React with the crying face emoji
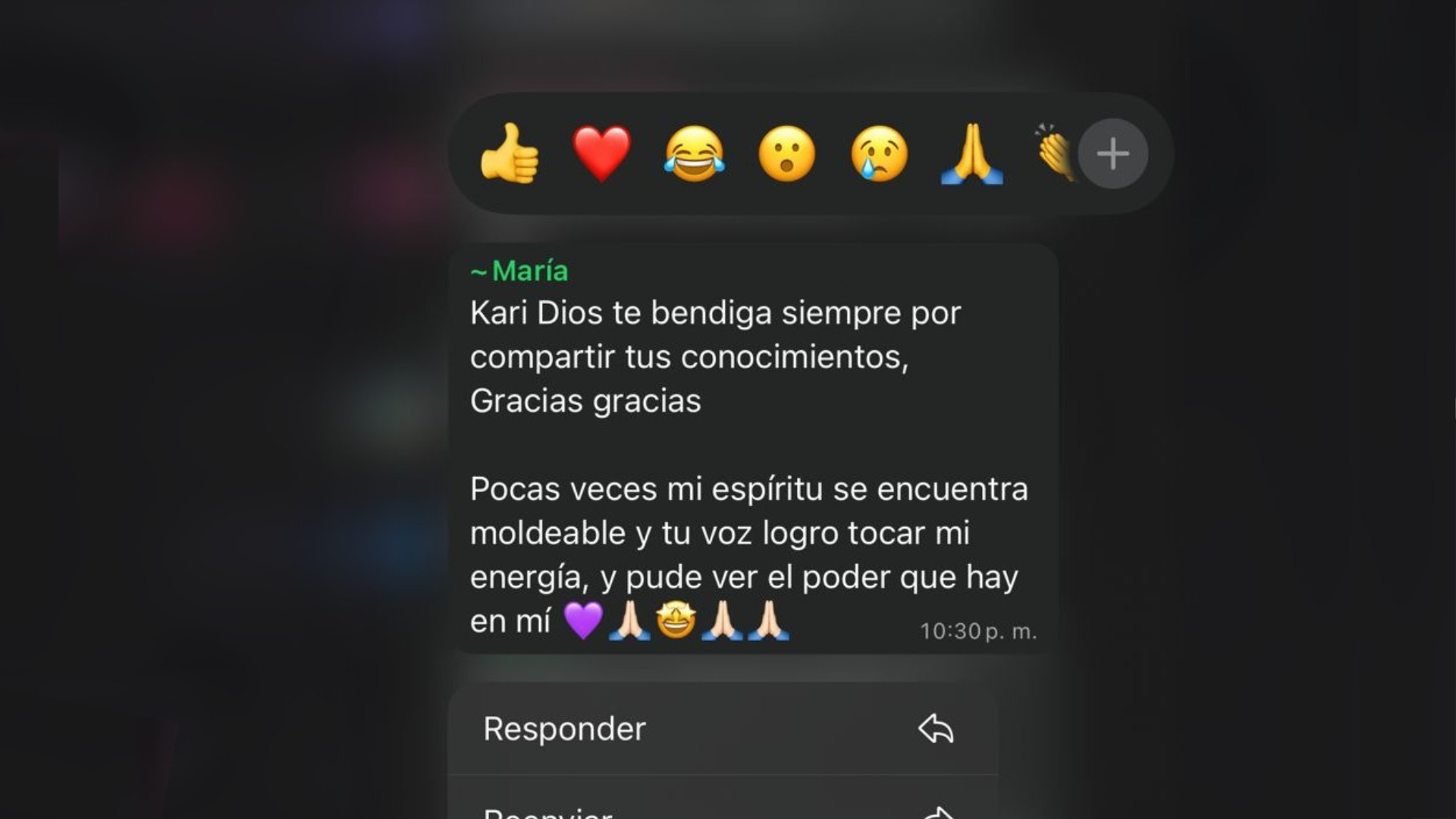The height and width of the screenshot is (819, 1456). pyautogui.click(x=879, y=154)
